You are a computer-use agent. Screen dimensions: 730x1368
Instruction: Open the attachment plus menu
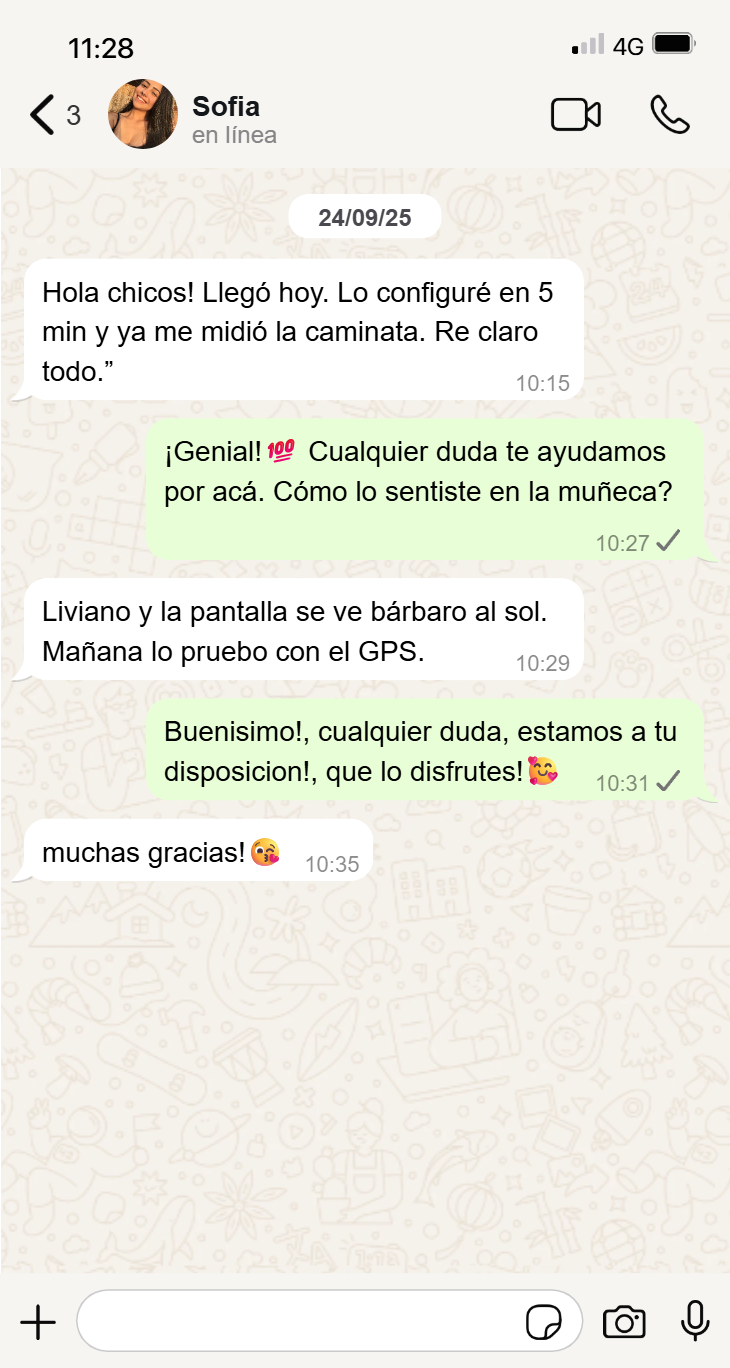click(38, 1322)
